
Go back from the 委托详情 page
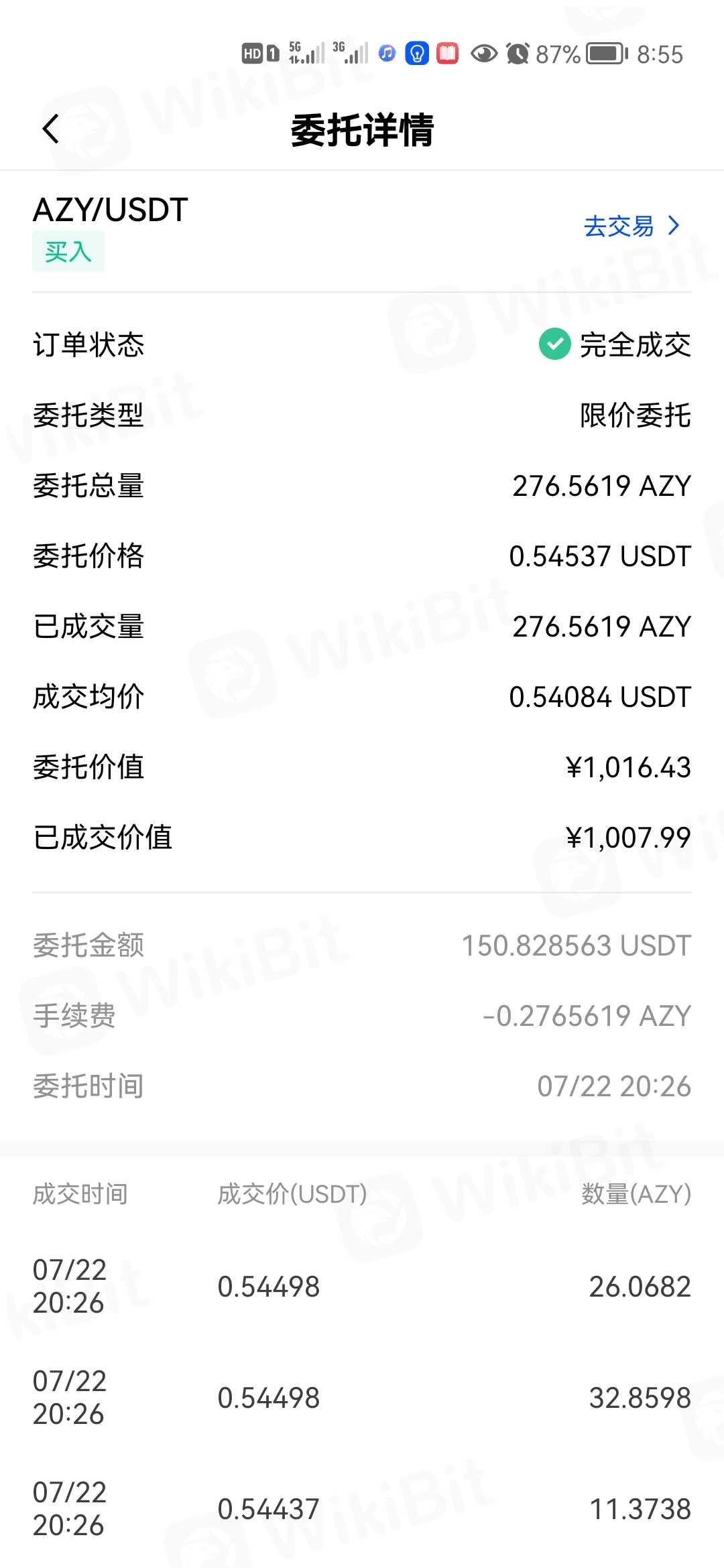51,129
